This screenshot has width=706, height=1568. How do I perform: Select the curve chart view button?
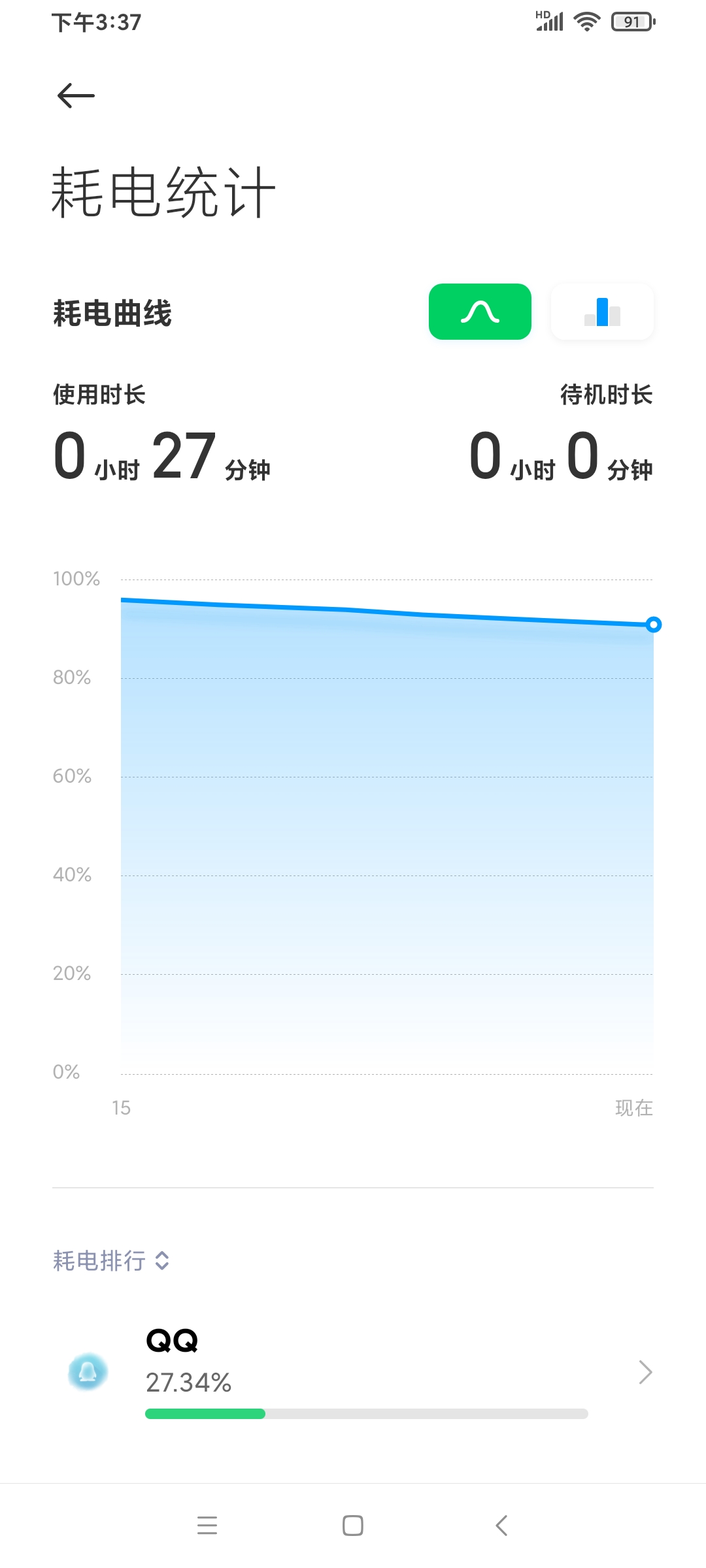click(480, 312)
